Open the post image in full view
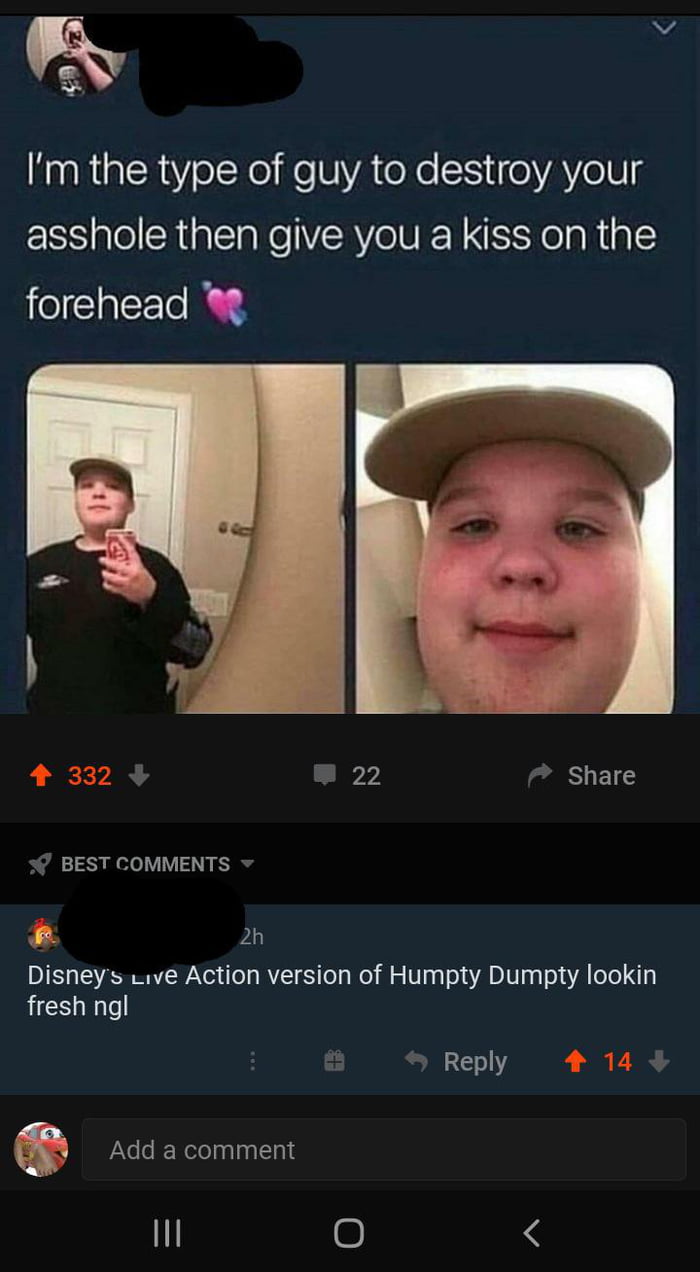The height and width of the screenshot is (1272, 700). coord(350,540)
